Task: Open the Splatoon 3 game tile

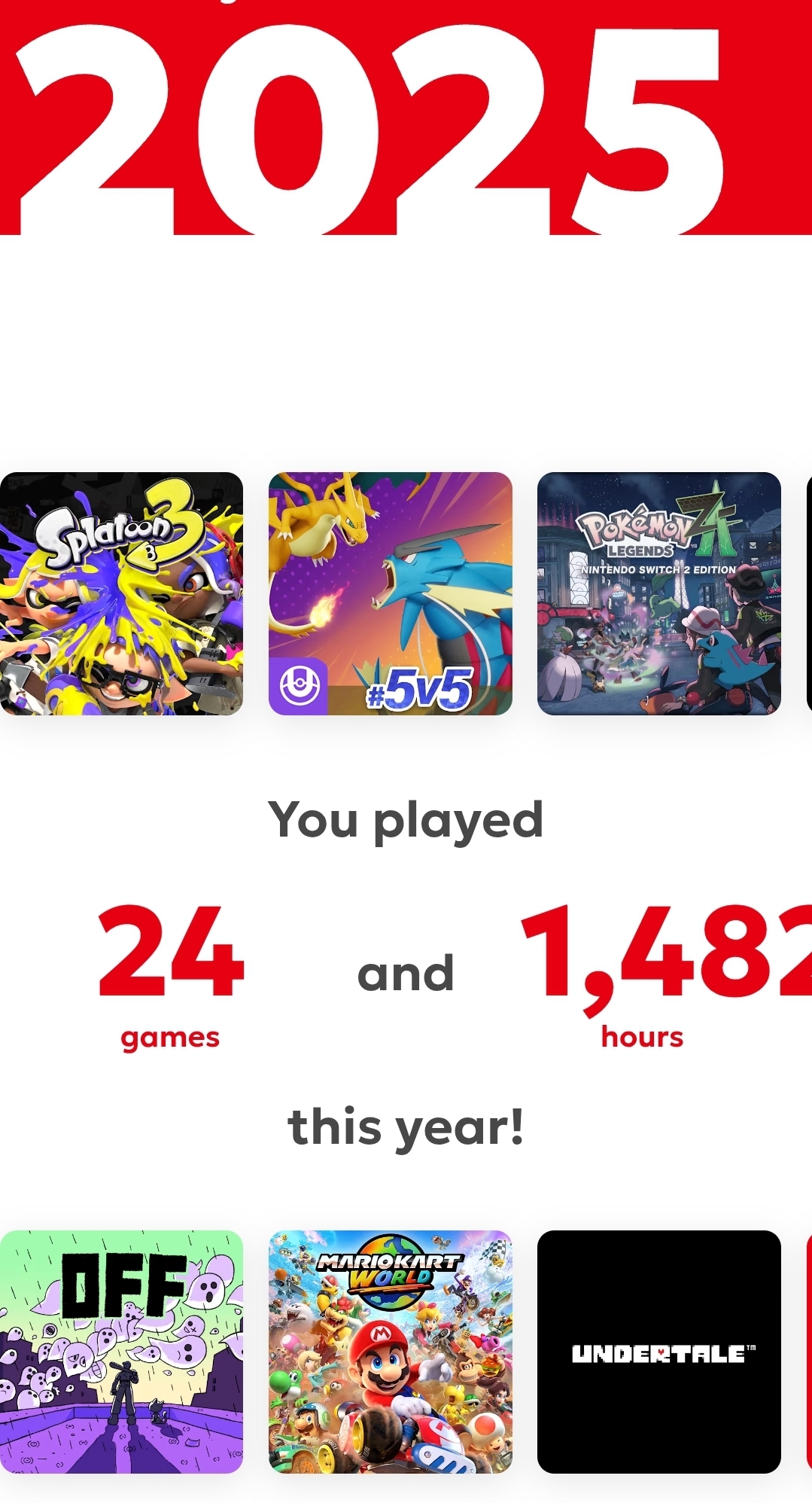Action: [x=121, y=593]
